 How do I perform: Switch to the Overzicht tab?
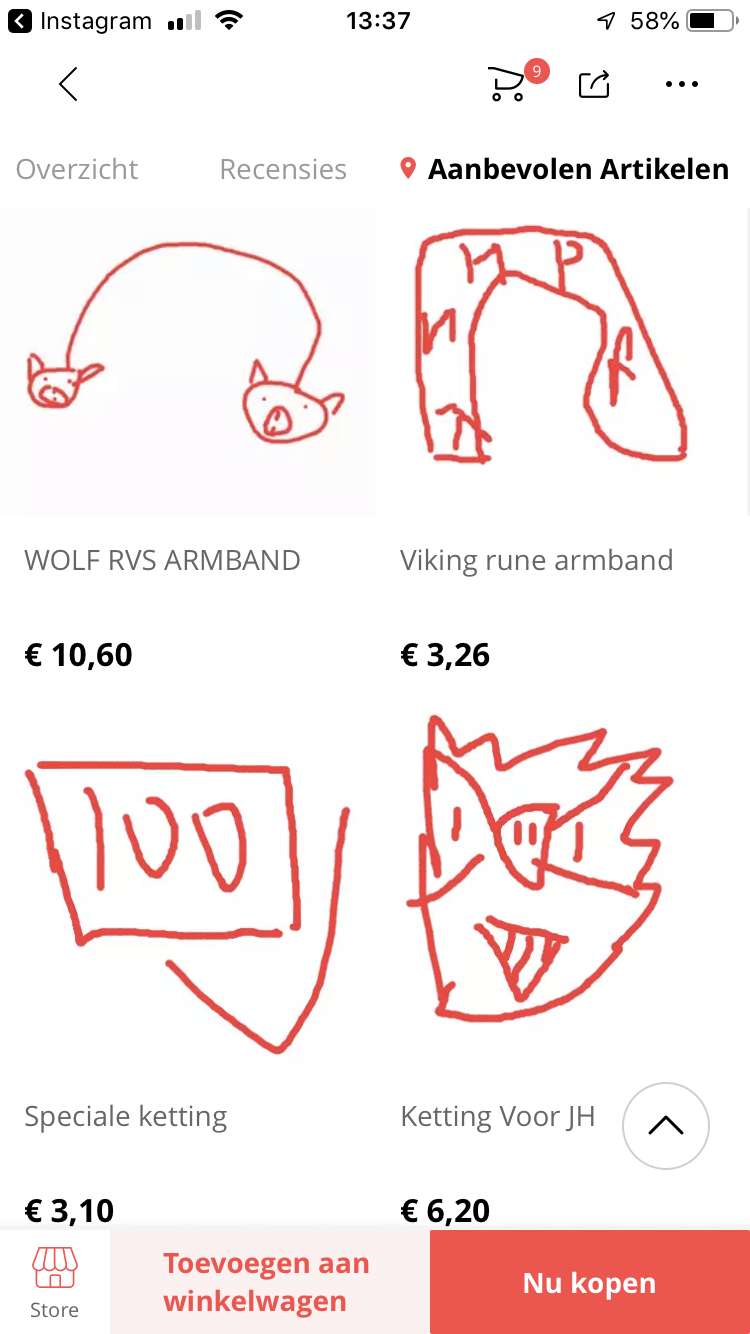click(x=77, y=169)
